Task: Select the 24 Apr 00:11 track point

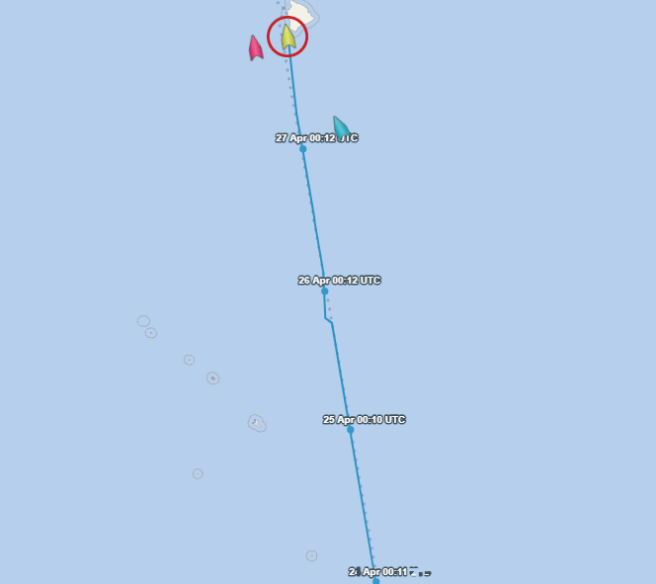Action: (x=376, y=581)
